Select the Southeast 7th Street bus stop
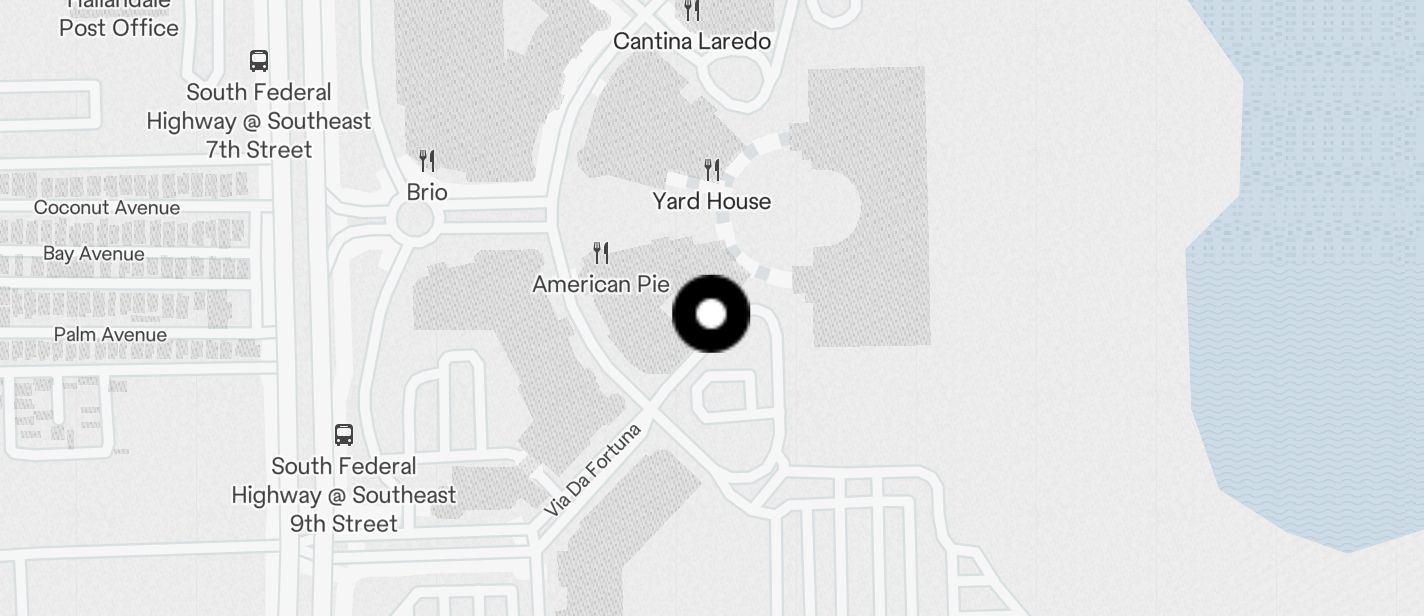This screenshot has width=1424, height=616. click(259, 61)
